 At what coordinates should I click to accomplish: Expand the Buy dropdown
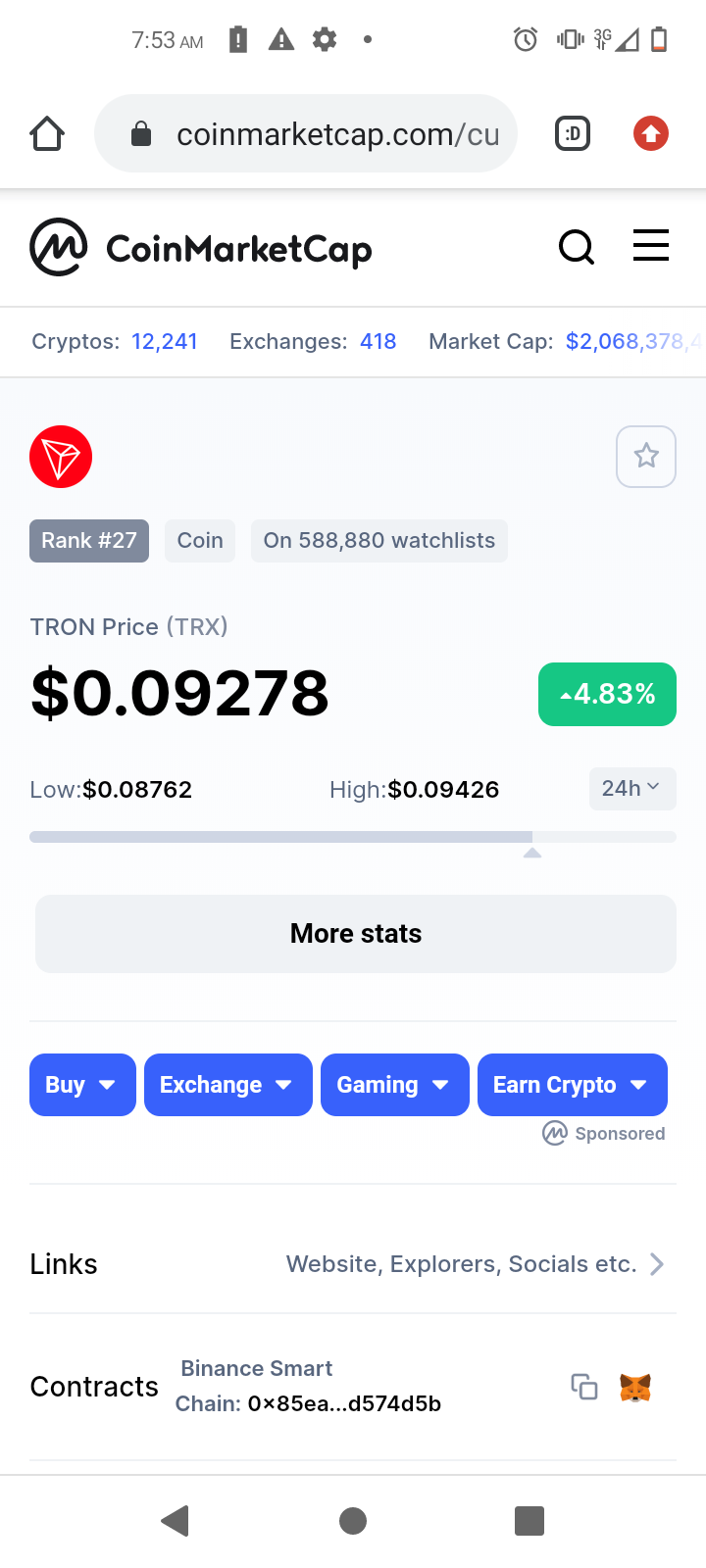82,1085
